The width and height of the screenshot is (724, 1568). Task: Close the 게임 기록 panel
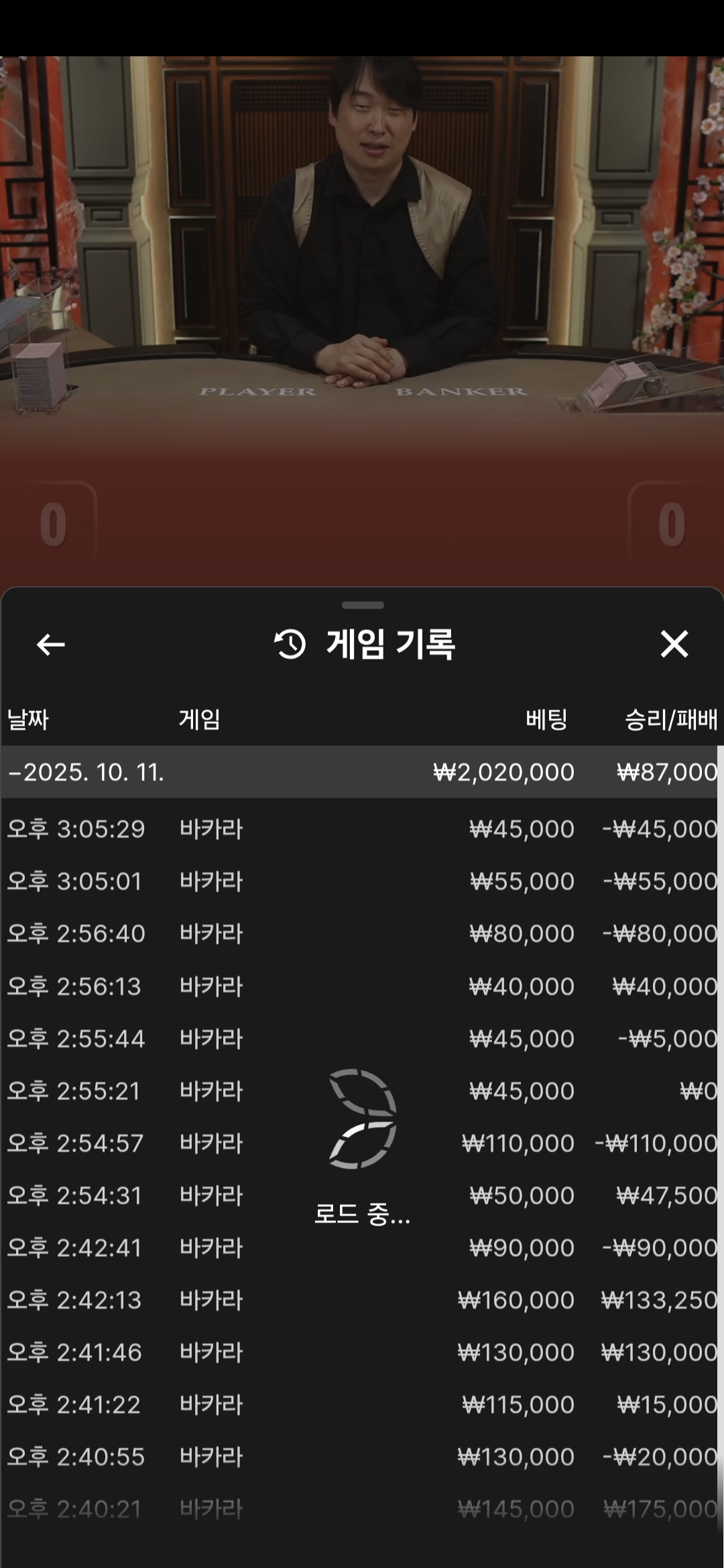674,644
